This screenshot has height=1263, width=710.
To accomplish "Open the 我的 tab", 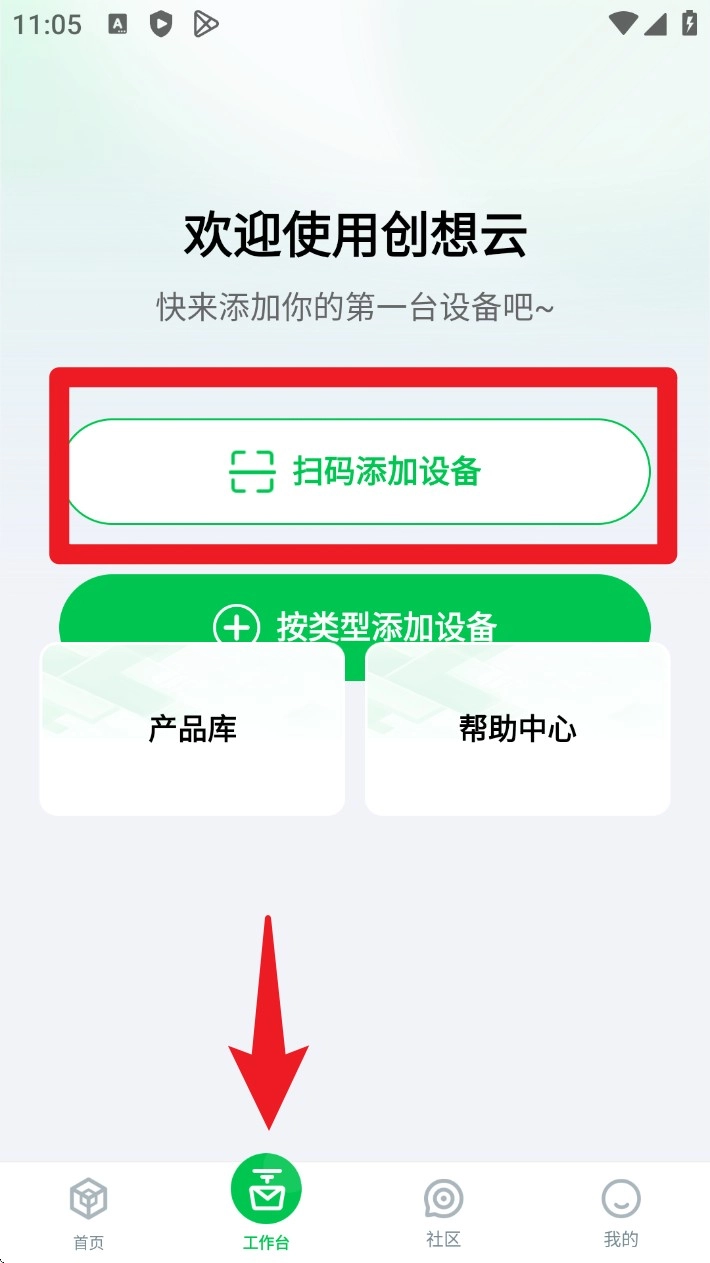I will (620, 1211).
